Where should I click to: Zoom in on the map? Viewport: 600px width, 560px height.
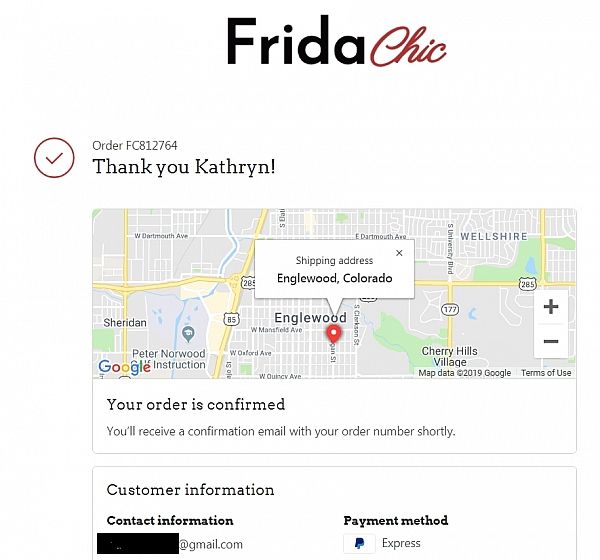(x=550, y=307)
